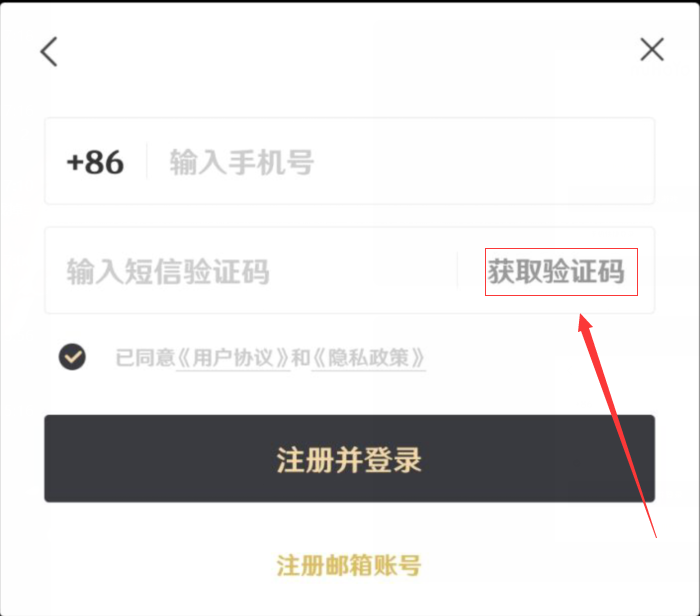Switch to 注册邮箱账号 email registration
The height and width of the screenshot is (616, 700).
pyautogui.click(x=349, y=565)
